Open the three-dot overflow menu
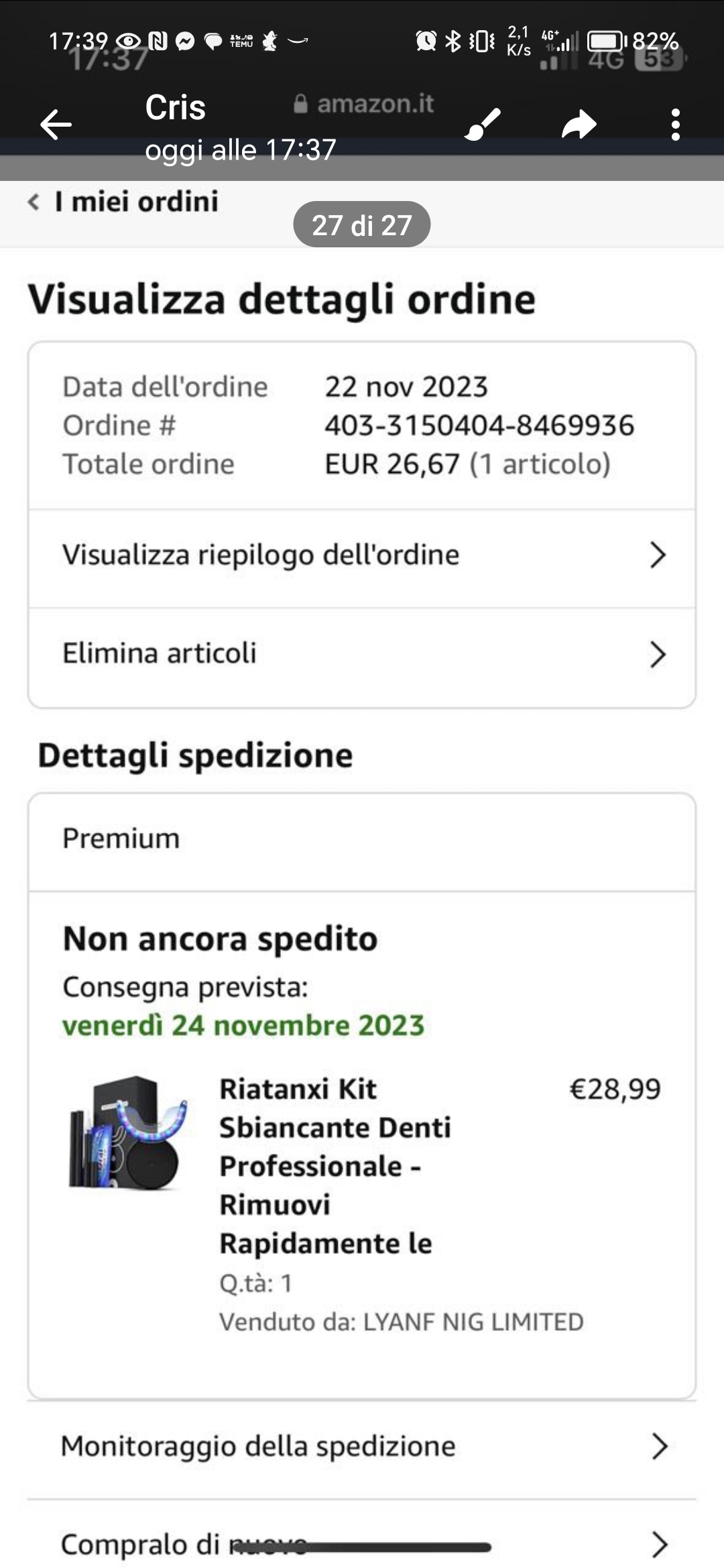724x1568 pixels. (x=675, y=125)
